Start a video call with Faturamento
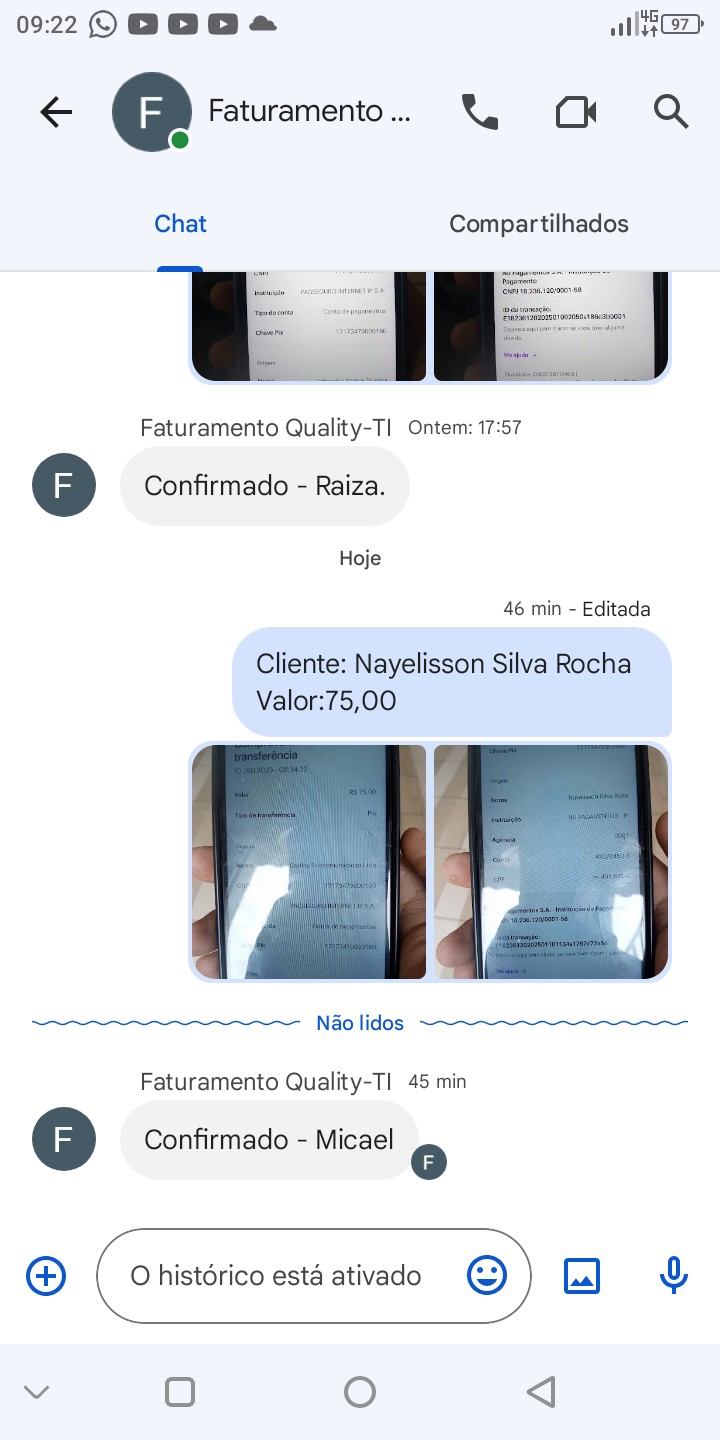 click(x=576, y=112)
